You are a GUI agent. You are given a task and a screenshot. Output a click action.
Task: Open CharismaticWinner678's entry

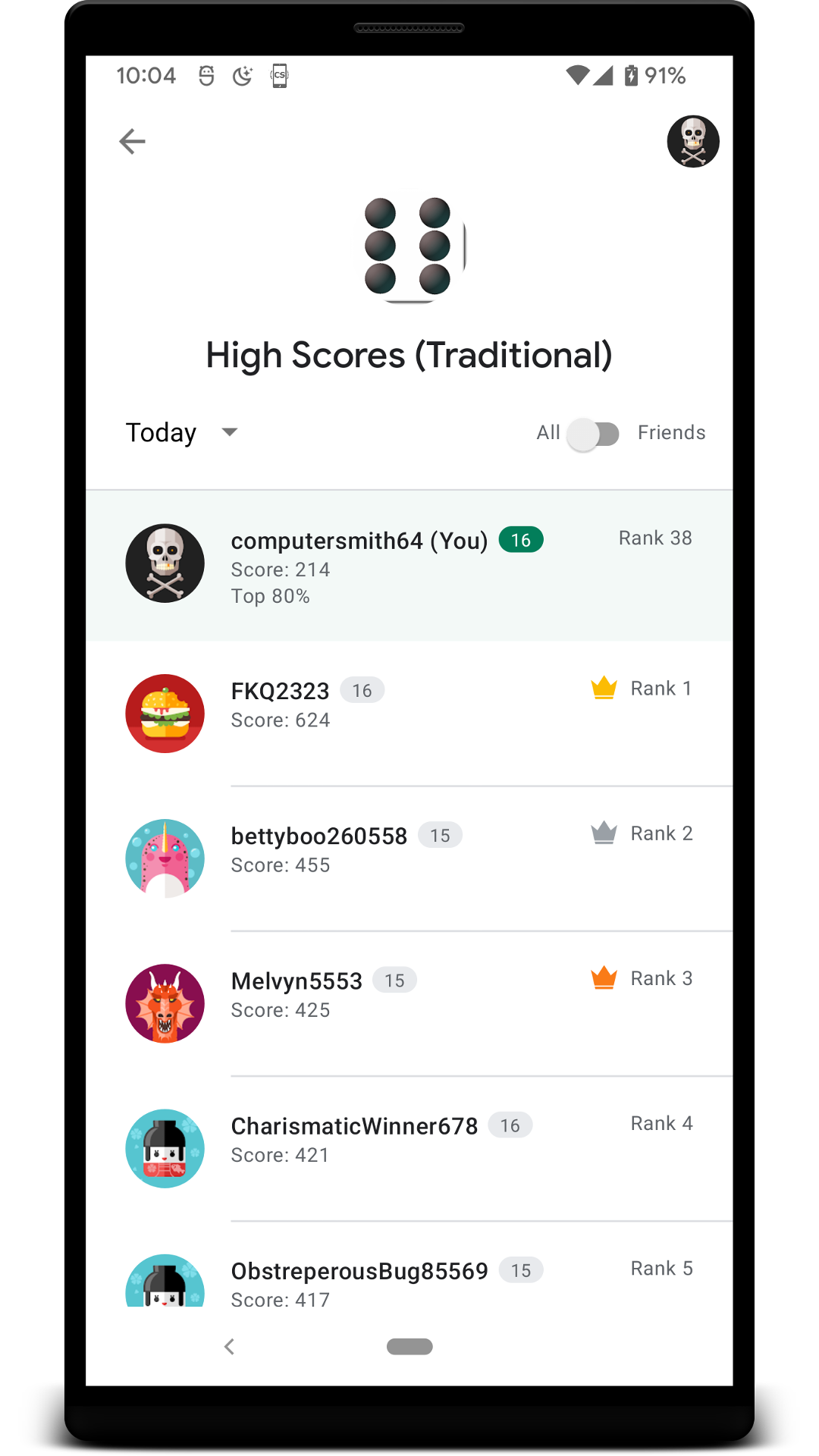click(409, 1147)
